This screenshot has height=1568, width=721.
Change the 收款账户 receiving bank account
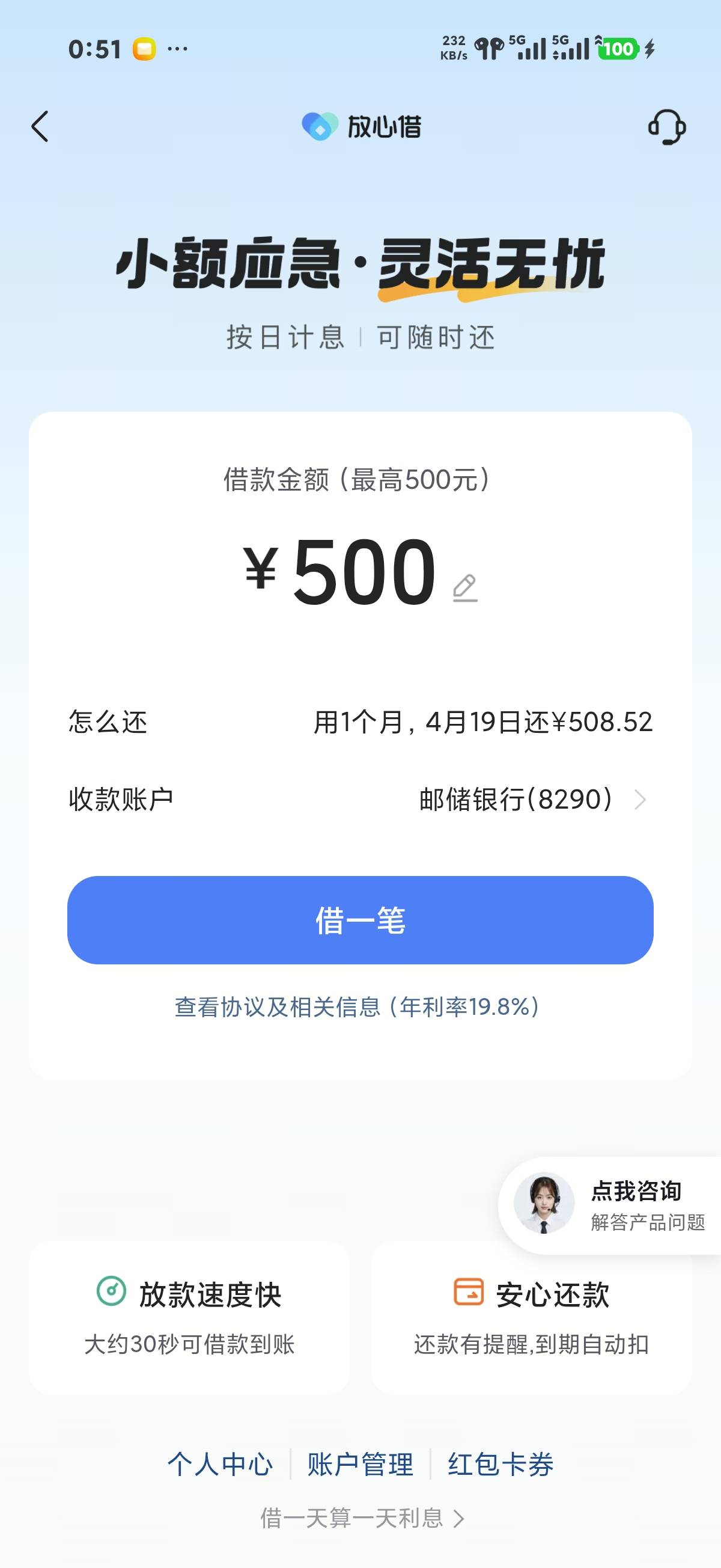click(360, 799)
